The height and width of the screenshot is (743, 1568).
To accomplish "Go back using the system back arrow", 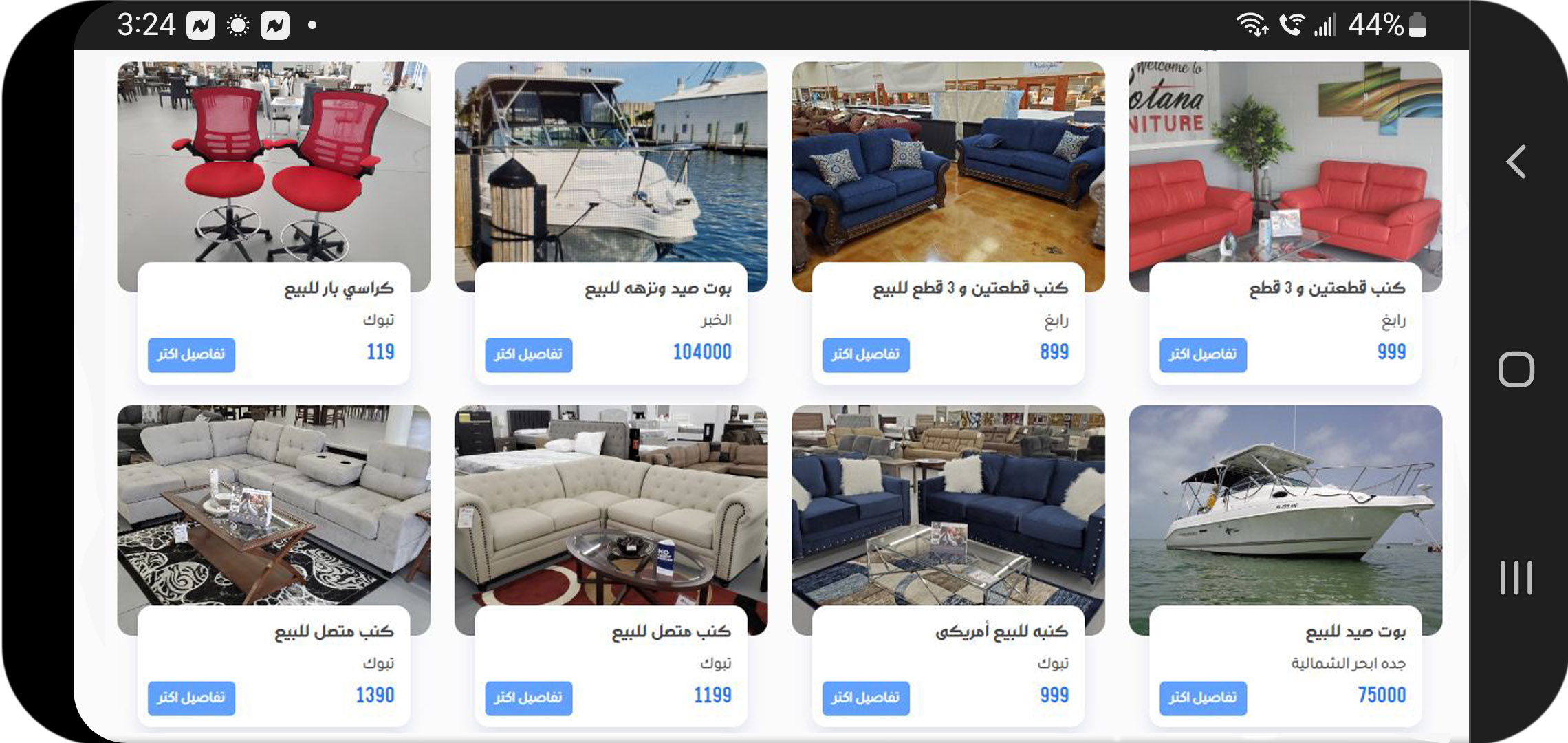I will 1516,162.
